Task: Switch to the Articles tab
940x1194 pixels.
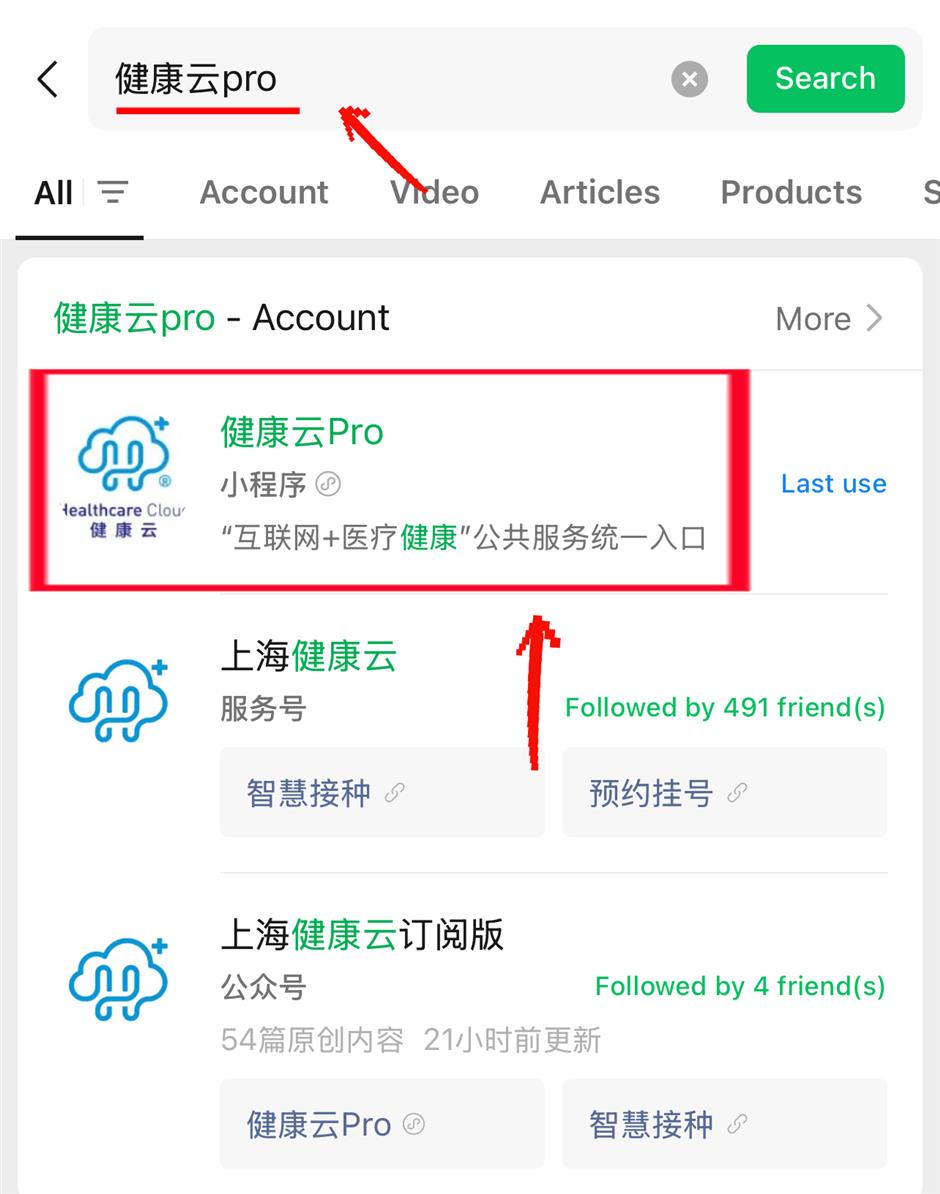Action: [x=600, y=192]
